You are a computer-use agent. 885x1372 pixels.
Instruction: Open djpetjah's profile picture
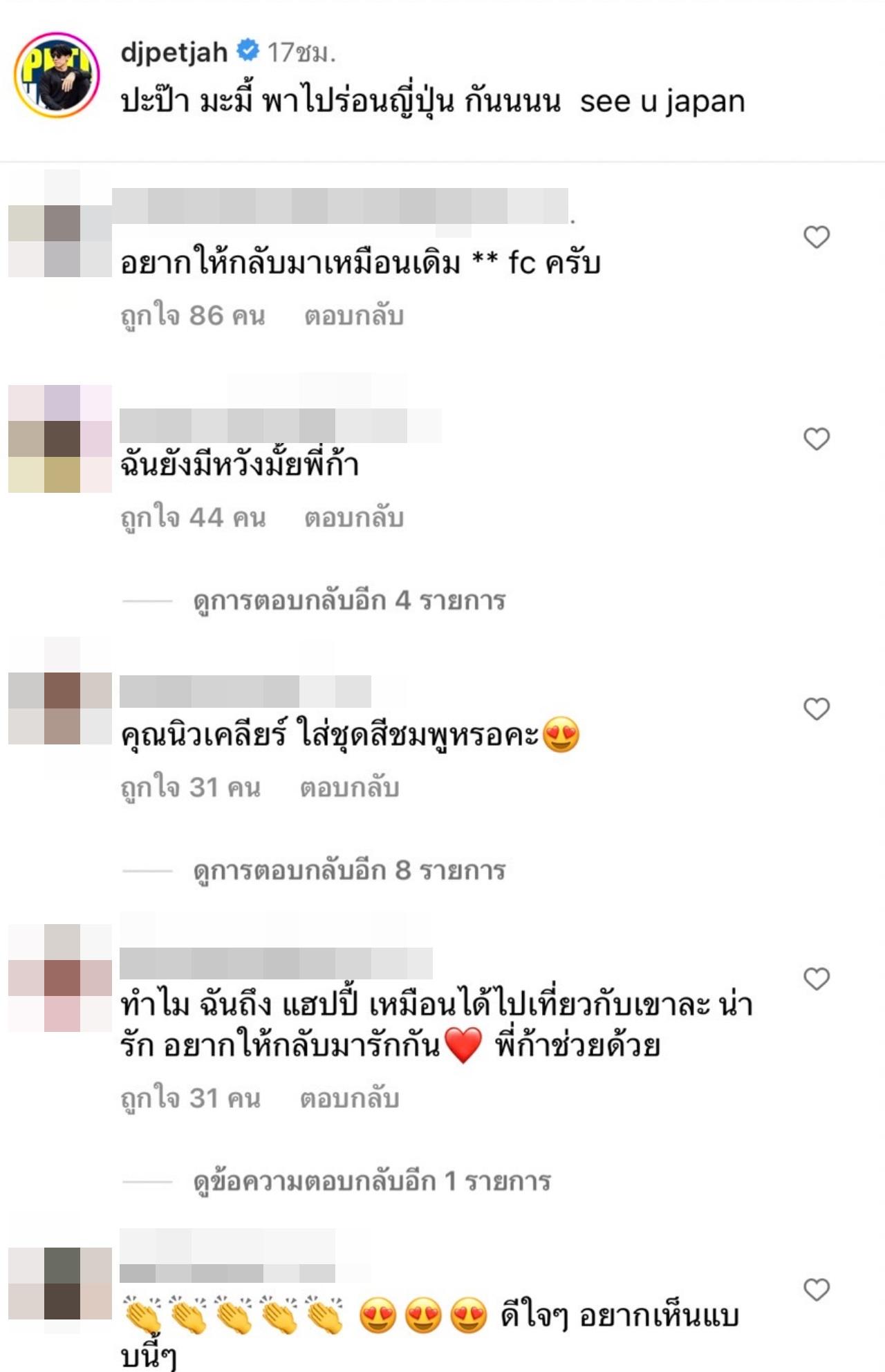(57, 75)
